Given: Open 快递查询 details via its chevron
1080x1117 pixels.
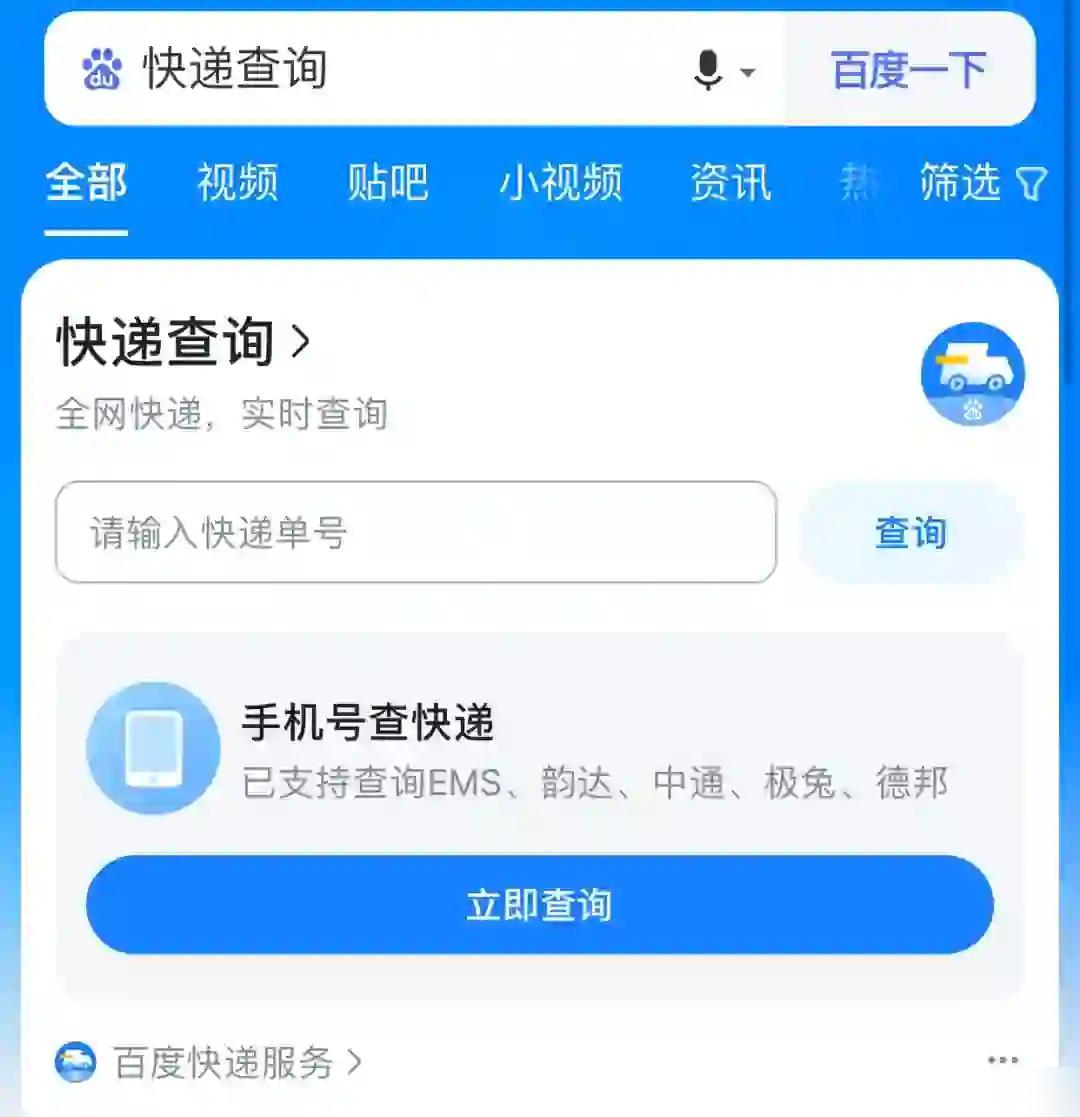Looking at the screenshot, I should click(300, 341).
